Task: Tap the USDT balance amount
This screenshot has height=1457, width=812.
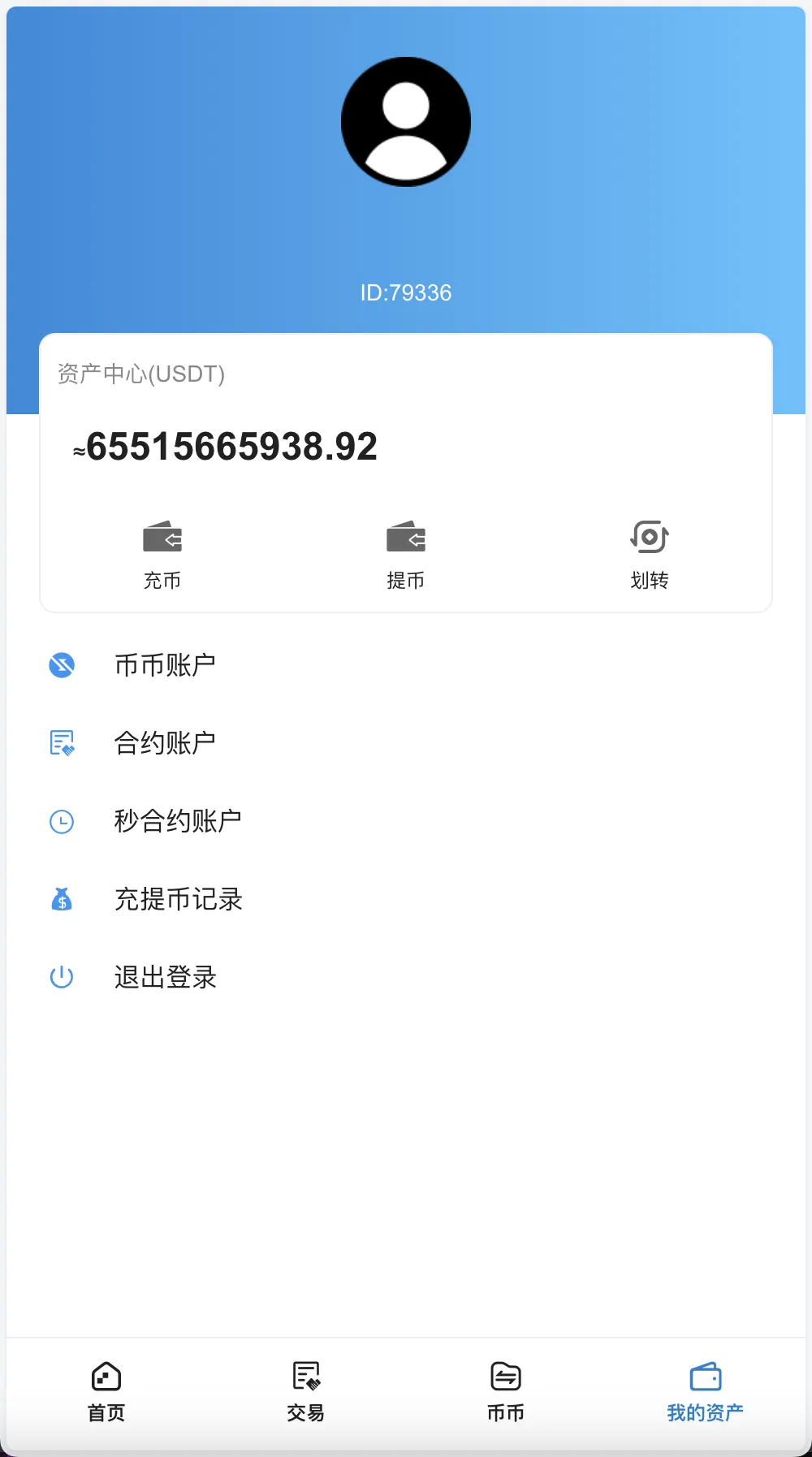Action: [226, 447]
